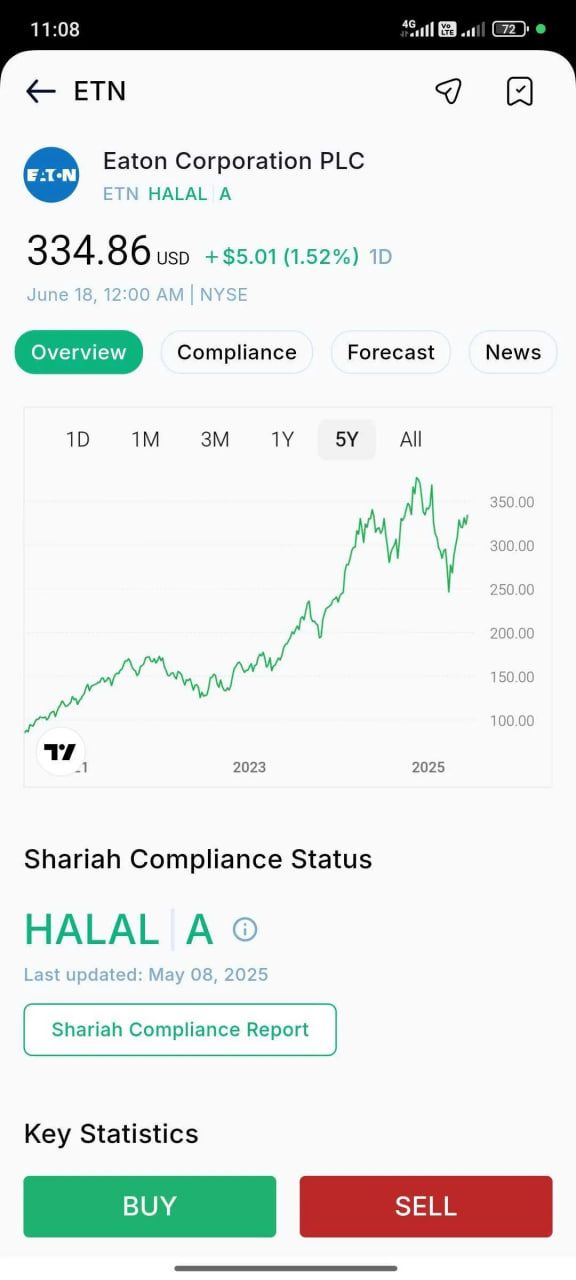Show the All time chart range

coord(411,439)
